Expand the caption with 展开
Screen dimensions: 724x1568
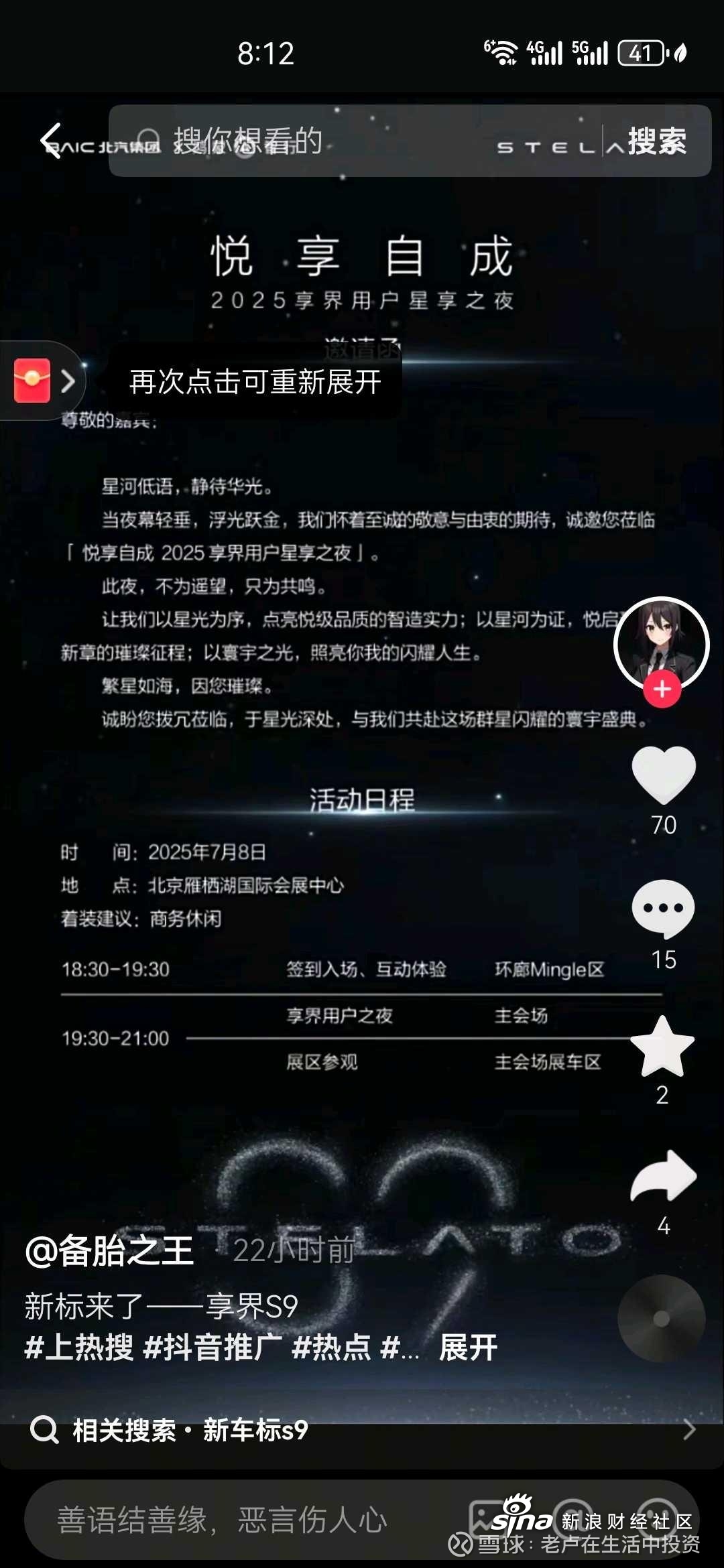pyautogui.click(x=468, y=1347)
